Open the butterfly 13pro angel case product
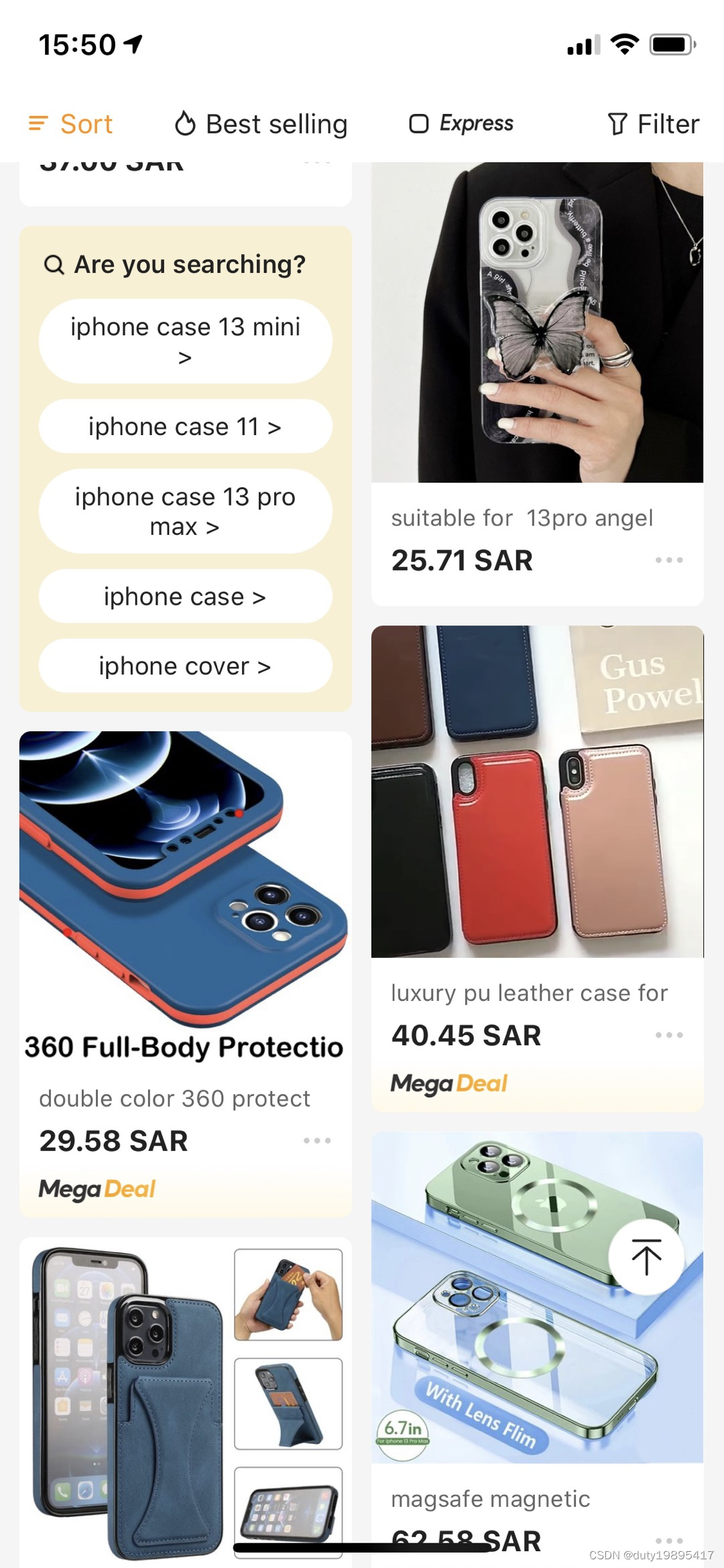This screenshot has width=724, height=1568. pyautogui.click(x=537, y=322)
